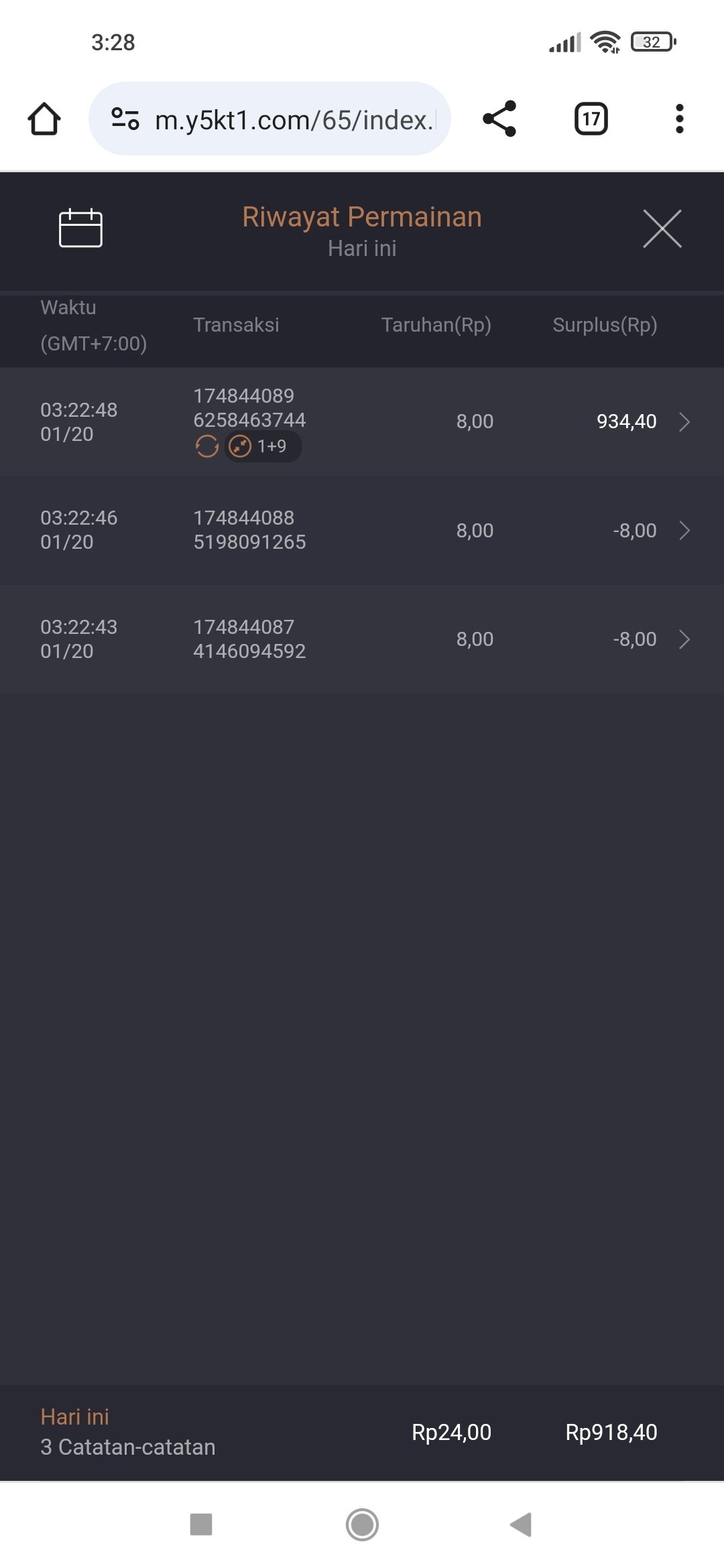Close the Riwayat Permainan panel

[662, 228]
